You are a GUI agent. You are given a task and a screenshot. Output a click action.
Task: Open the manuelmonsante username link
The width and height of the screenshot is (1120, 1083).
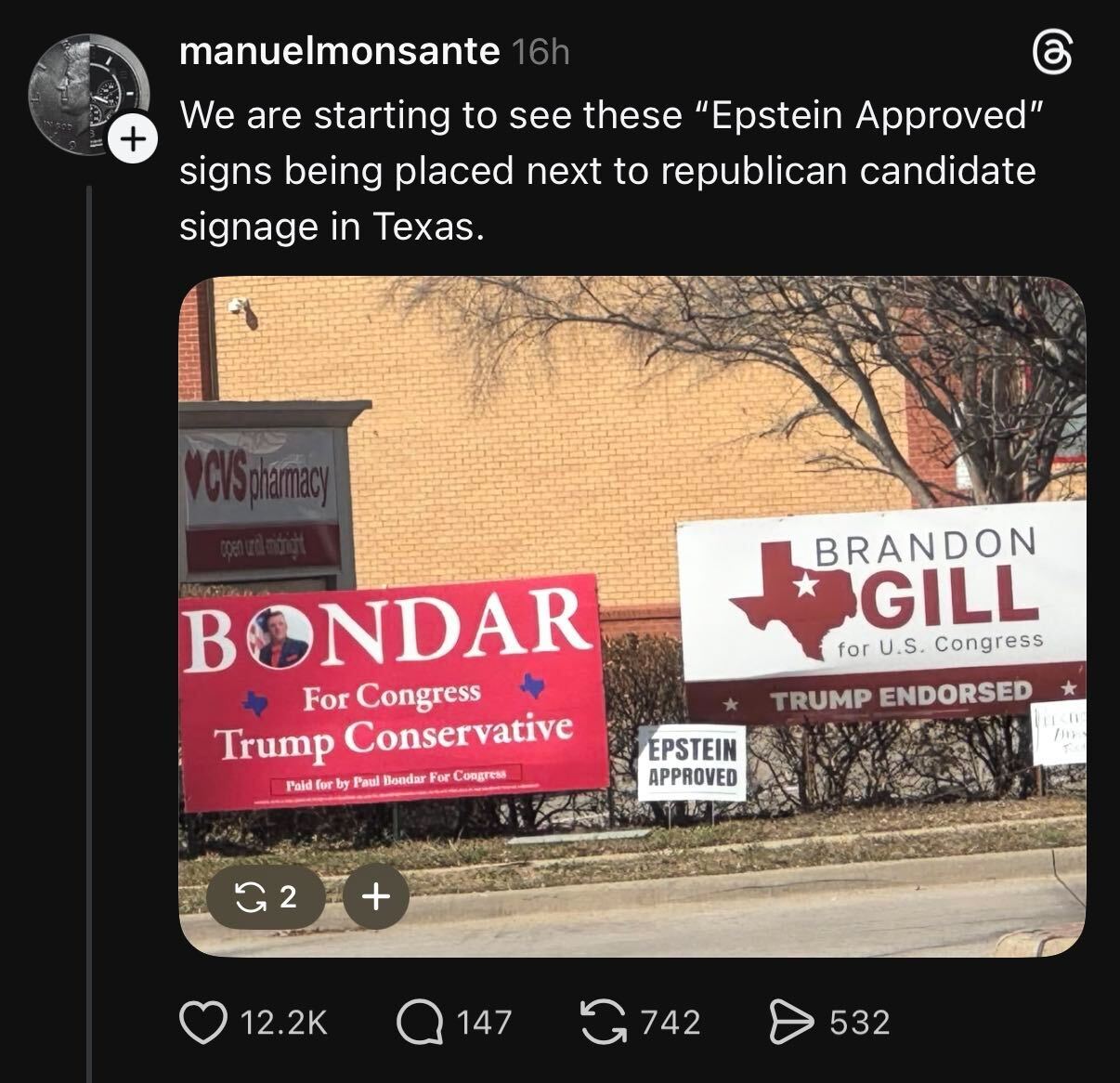[x=339, y=51]
